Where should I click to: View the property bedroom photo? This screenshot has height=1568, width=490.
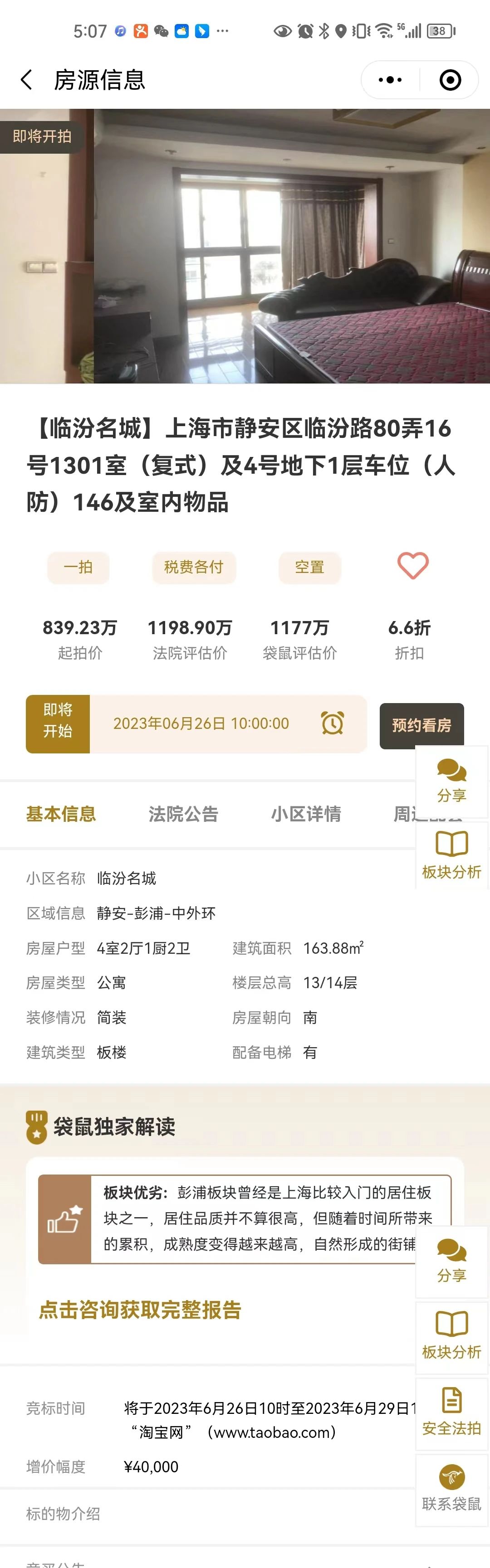click(245, 246)
